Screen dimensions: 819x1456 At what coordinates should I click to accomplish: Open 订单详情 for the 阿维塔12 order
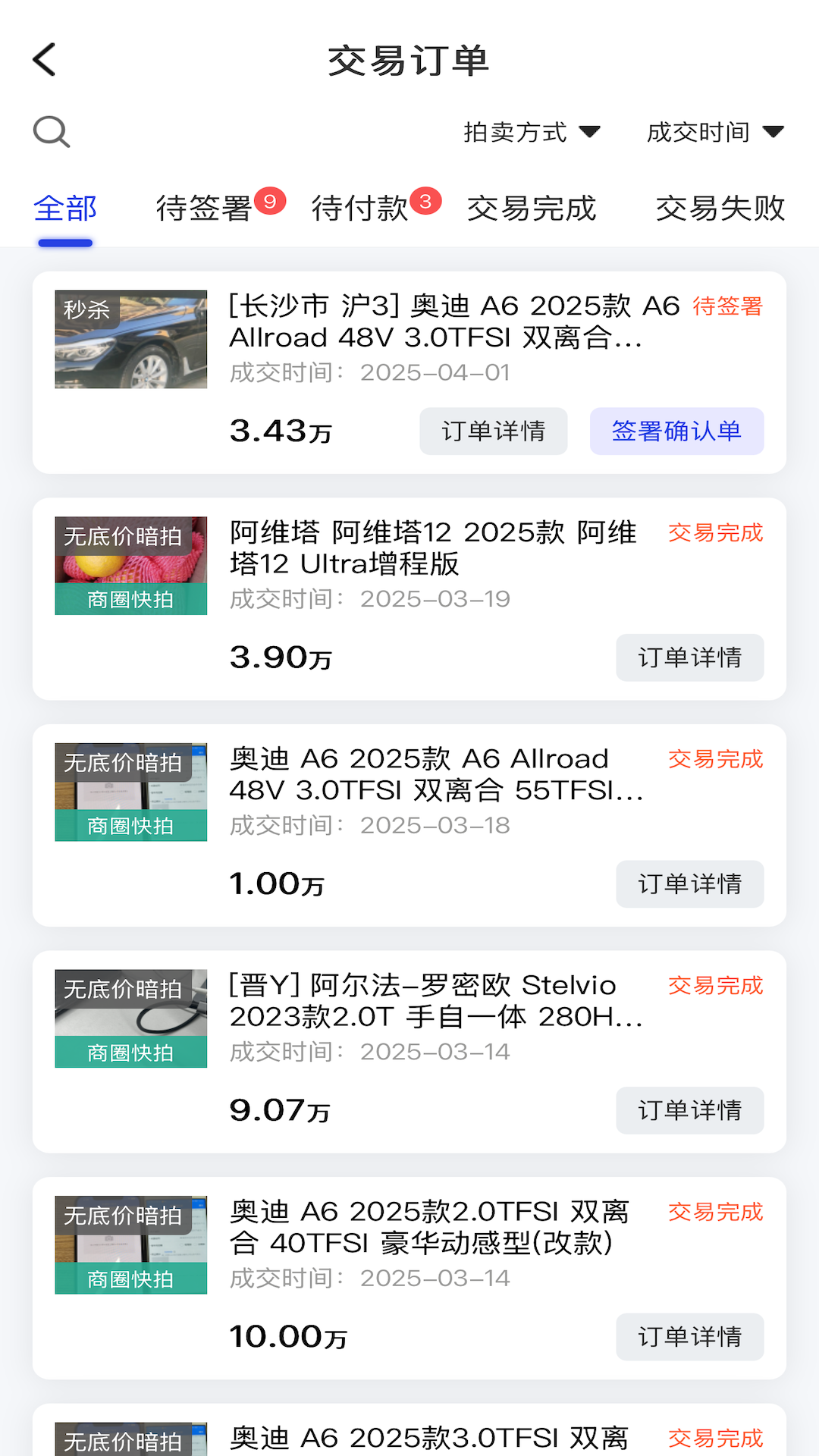pos(689,657)
